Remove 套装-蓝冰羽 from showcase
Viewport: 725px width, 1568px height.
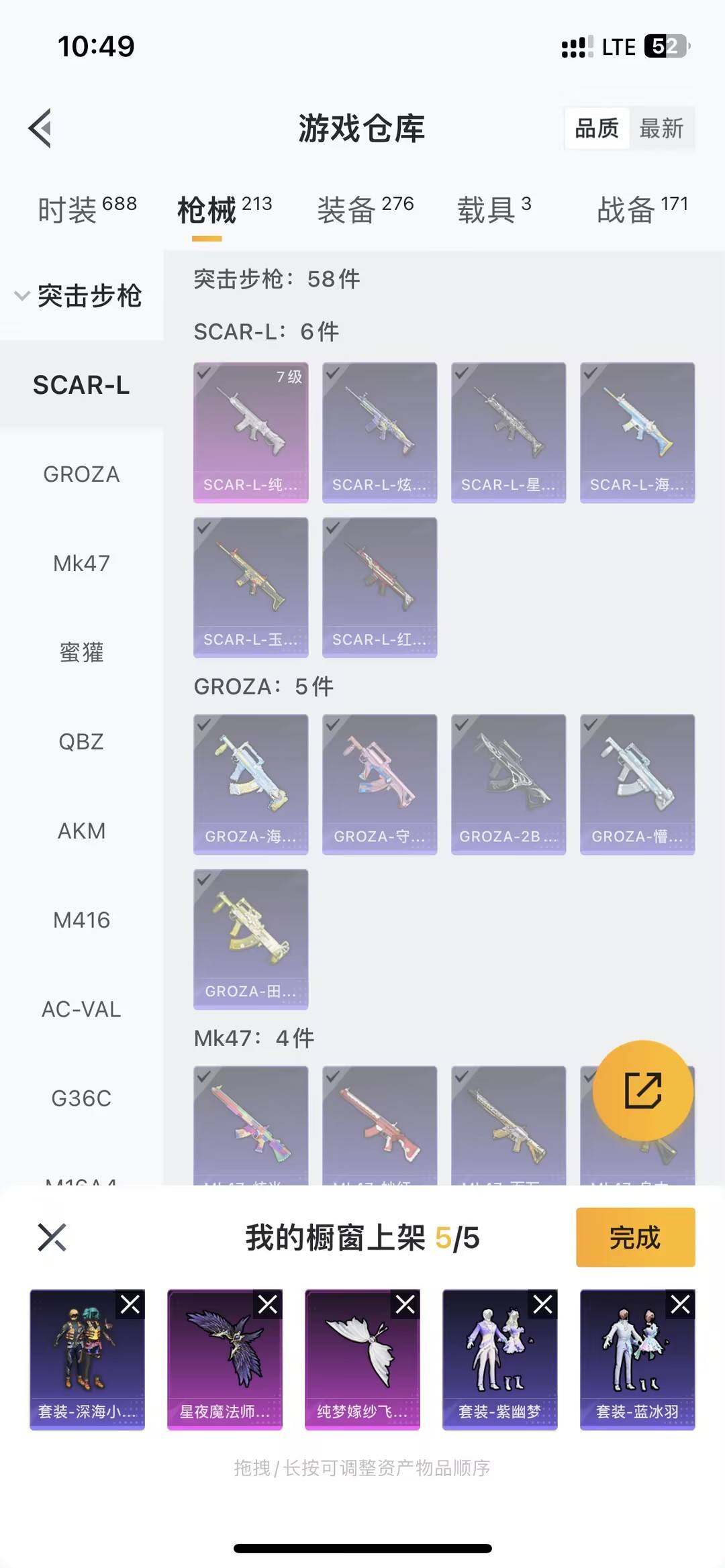pyautogui.click(x=680, y=1304)
